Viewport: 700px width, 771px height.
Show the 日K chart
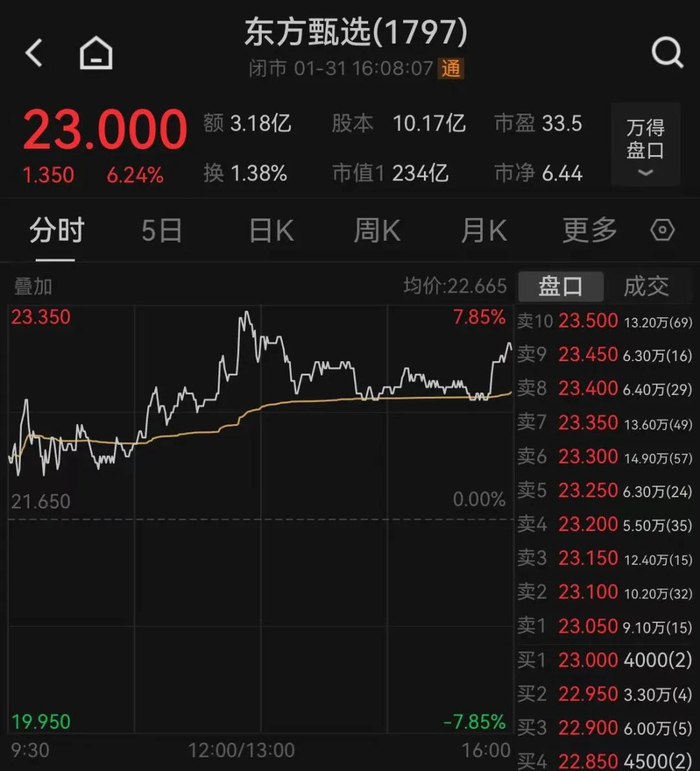pyautogui.click(x=271, y=231)
